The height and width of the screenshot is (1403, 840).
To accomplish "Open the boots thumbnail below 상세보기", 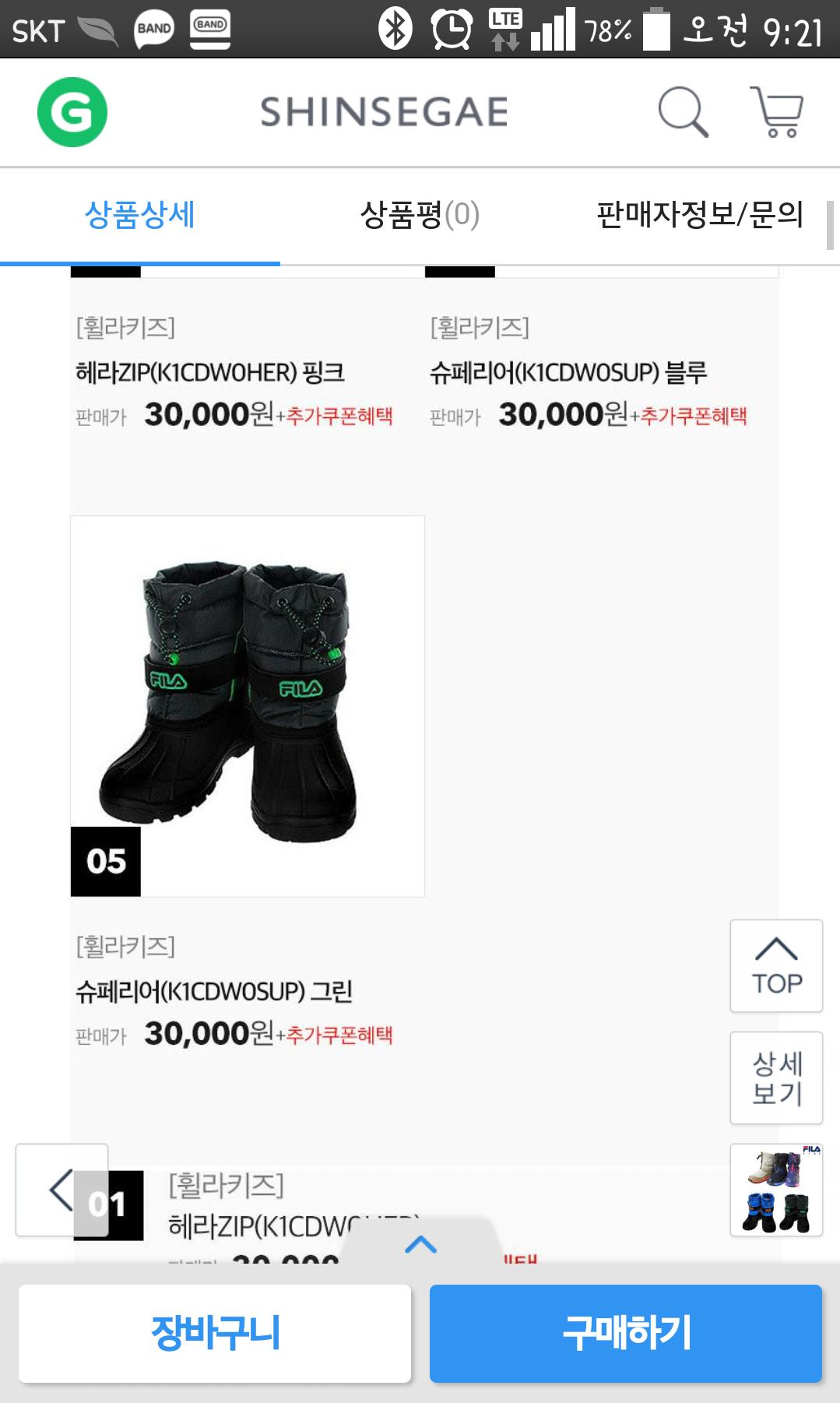I will pos(776,1190).
